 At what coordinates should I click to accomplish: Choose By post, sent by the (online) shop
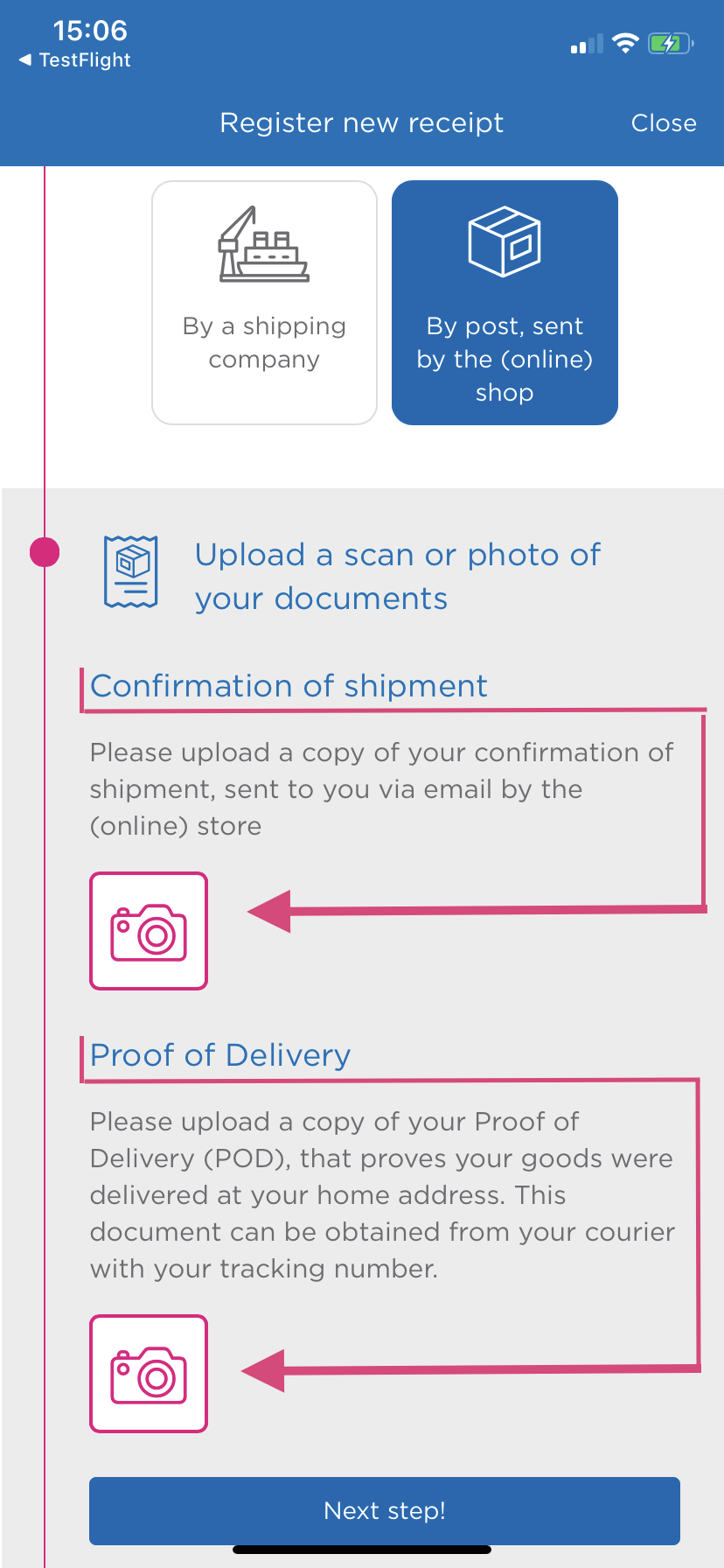tap(505, 303)
